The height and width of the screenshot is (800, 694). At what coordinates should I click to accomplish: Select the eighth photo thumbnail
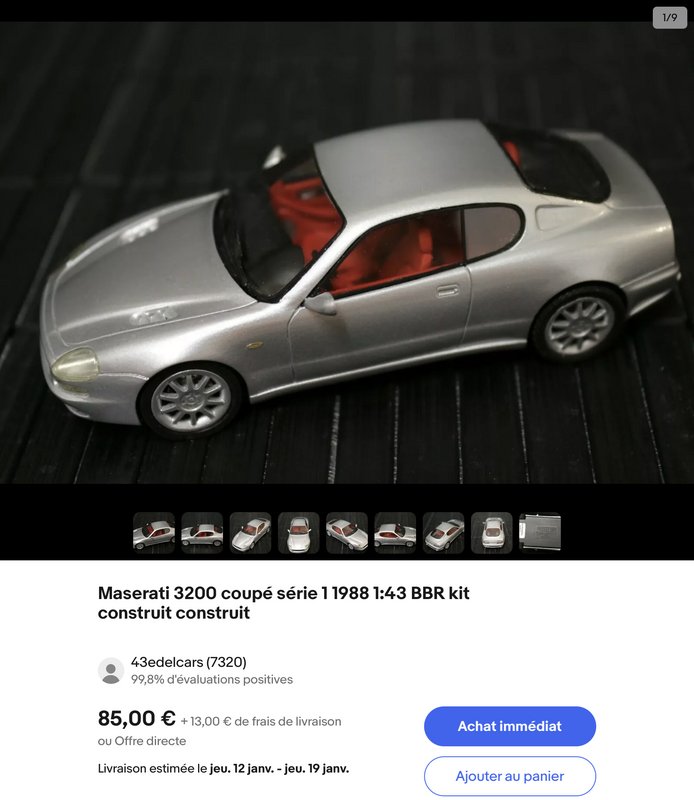pos(491,533)
